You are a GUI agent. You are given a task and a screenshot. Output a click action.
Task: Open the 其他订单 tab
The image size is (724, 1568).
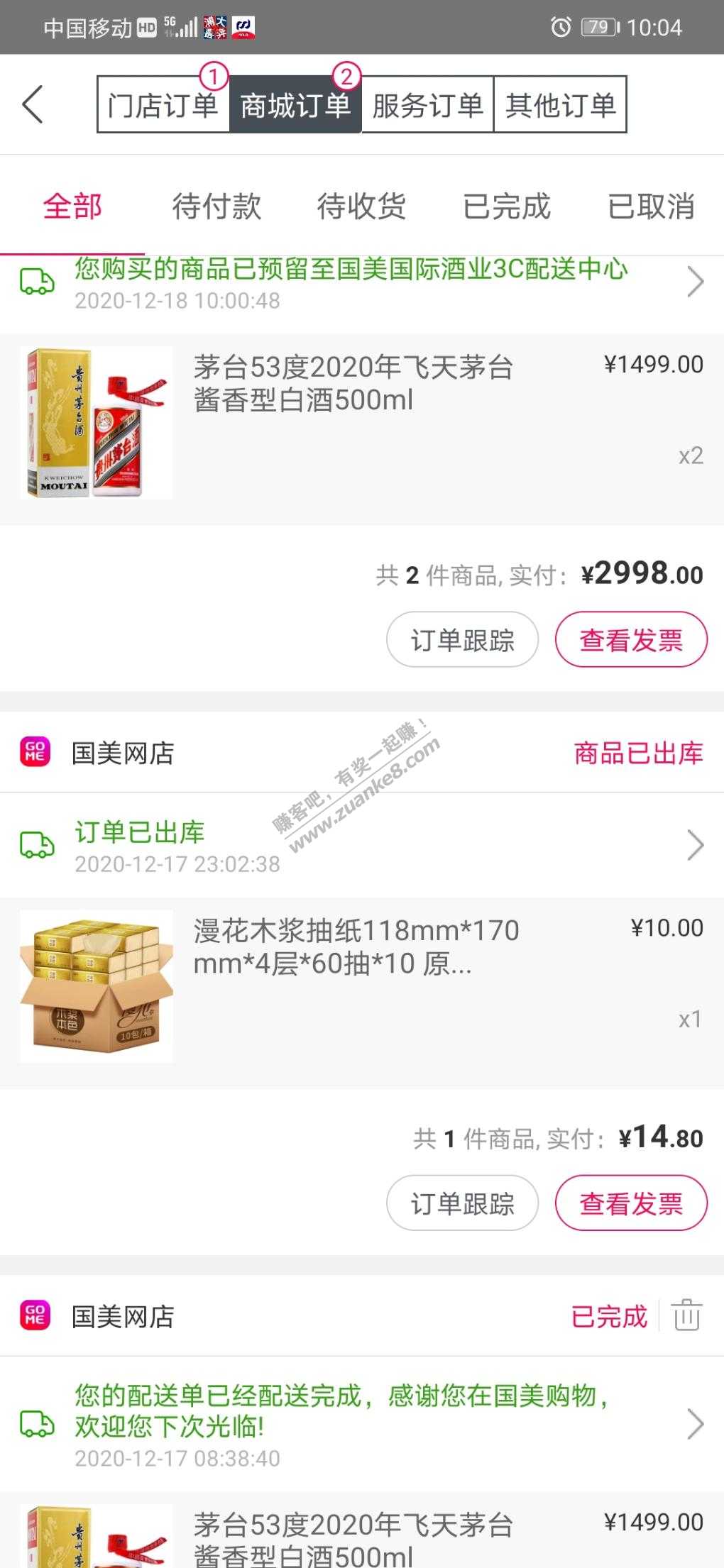[560, 105]
